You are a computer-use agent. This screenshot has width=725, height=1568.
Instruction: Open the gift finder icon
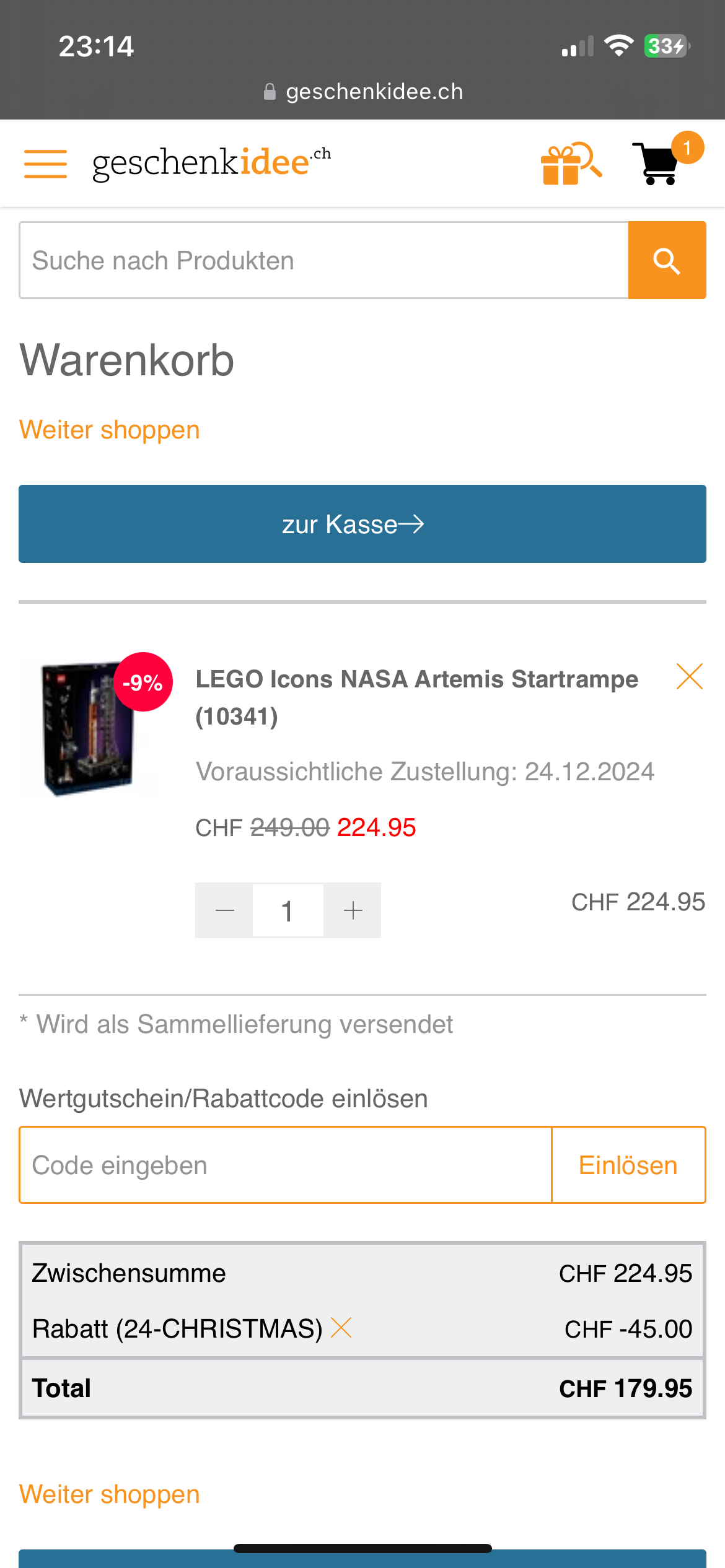(570, 163)
